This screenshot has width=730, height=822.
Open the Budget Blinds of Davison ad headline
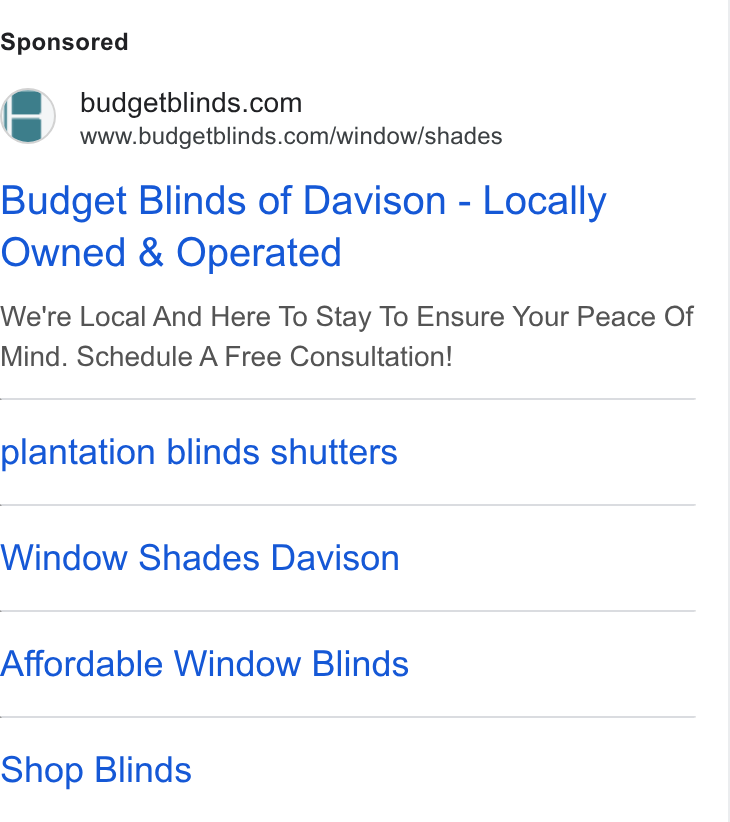click(303, 226)
